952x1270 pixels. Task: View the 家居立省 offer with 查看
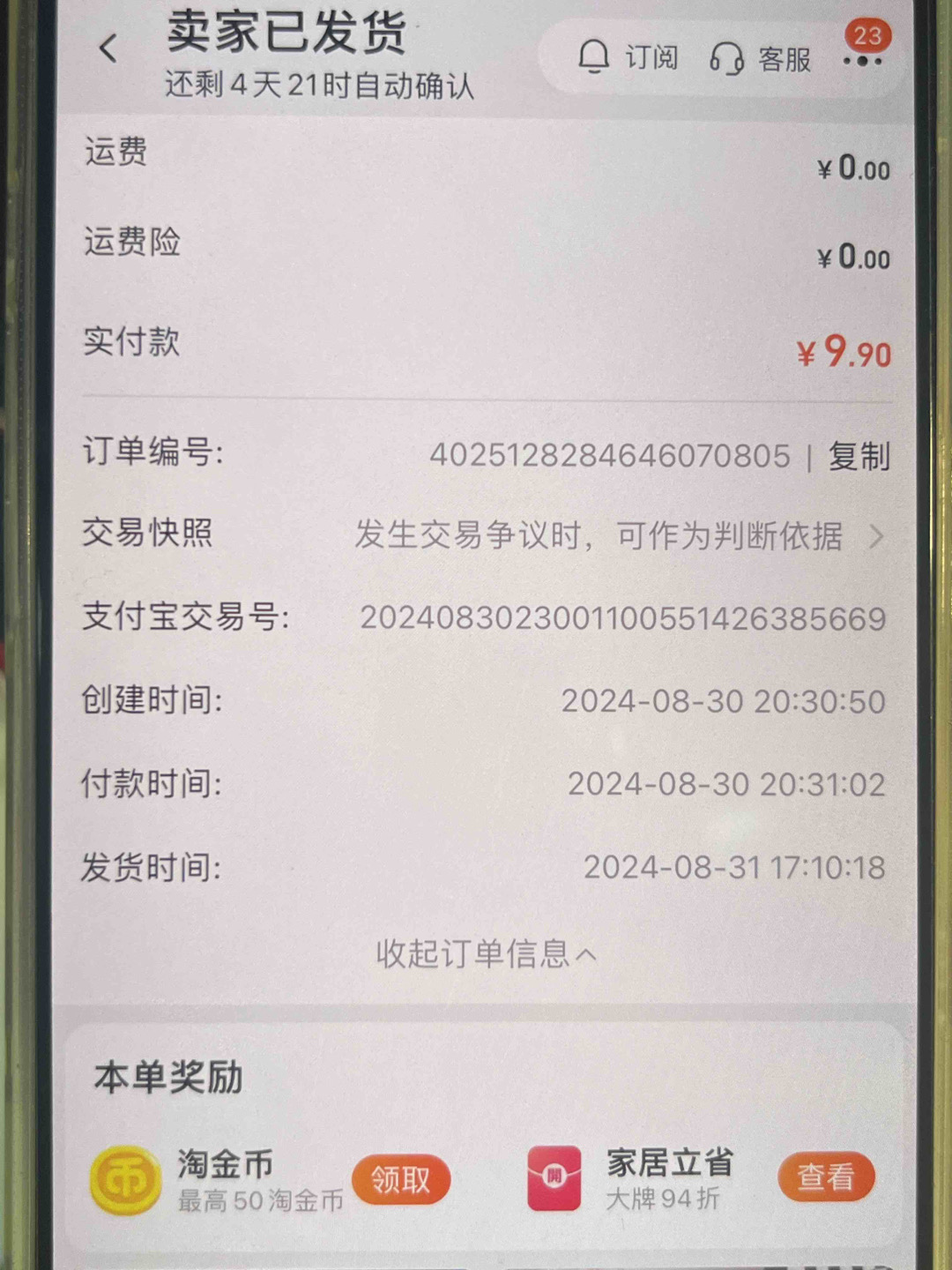(826, 1177)
